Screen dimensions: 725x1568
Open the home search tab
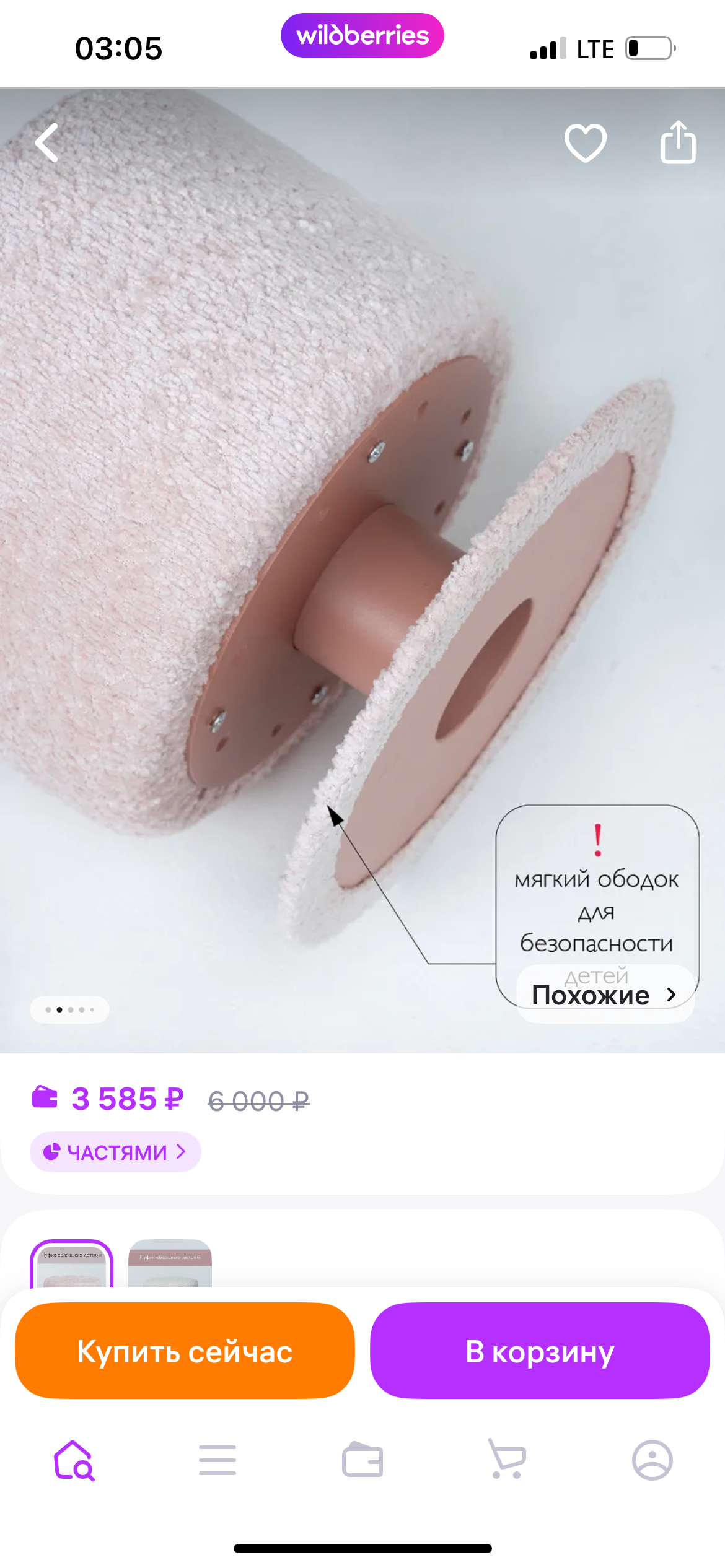point(74,1460)
